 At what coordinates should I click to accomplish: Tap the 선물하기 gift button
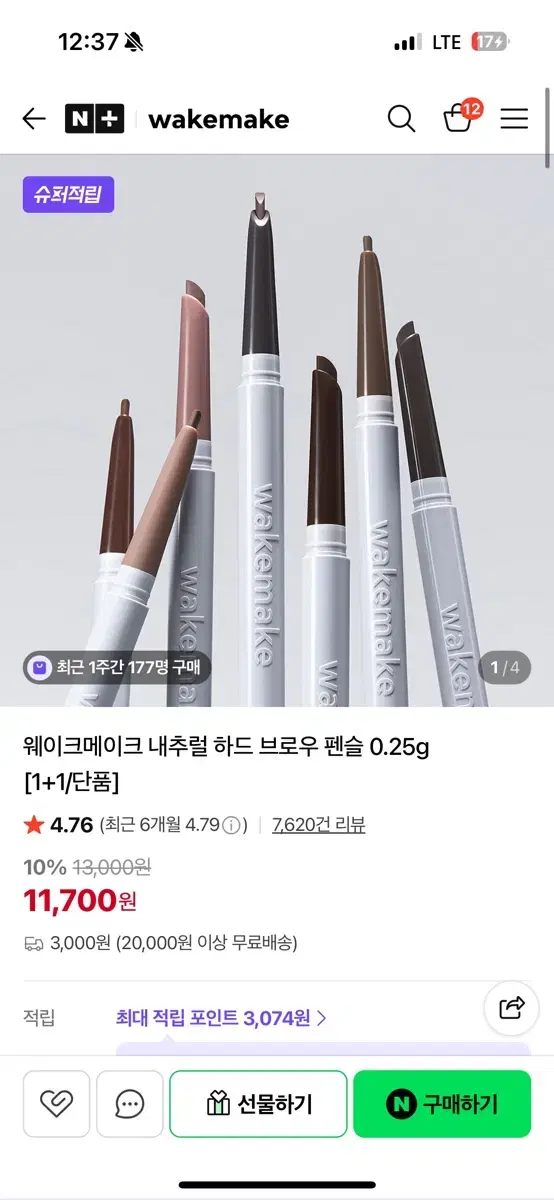coord(258,1104)
